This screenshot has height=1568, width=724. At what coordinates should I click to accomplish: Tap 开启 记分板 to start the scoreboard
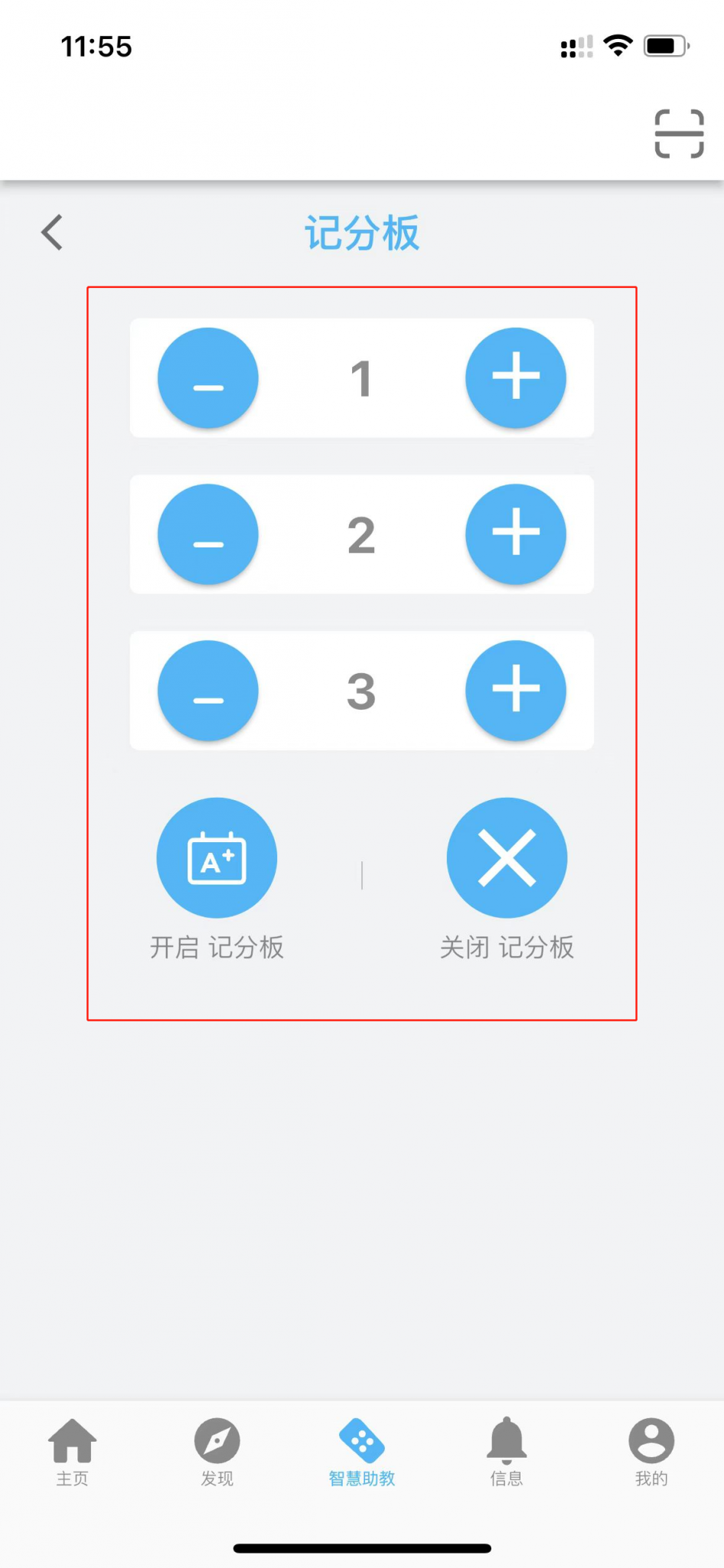217,858
